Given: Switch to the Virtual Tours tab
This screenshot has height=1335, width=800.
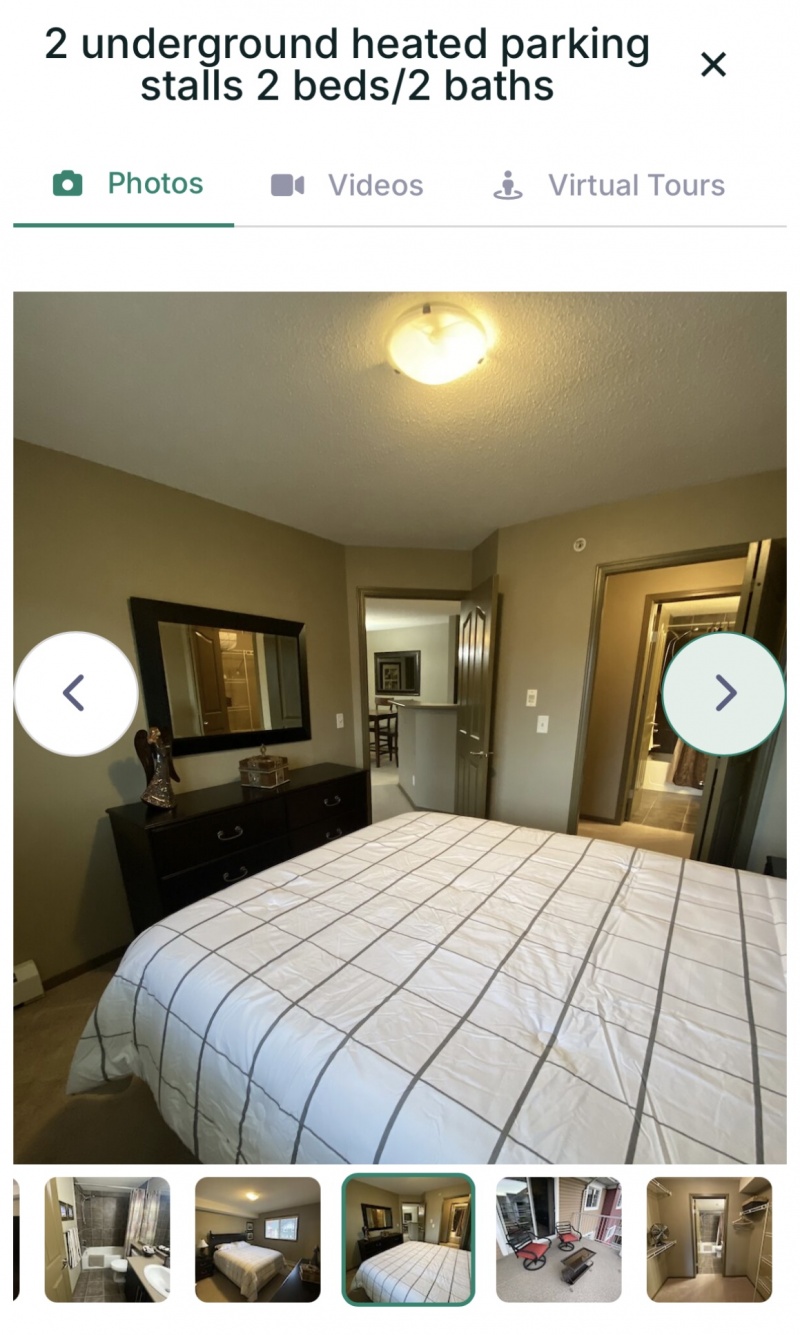Looking at the screenshot, I should point(609,185).
